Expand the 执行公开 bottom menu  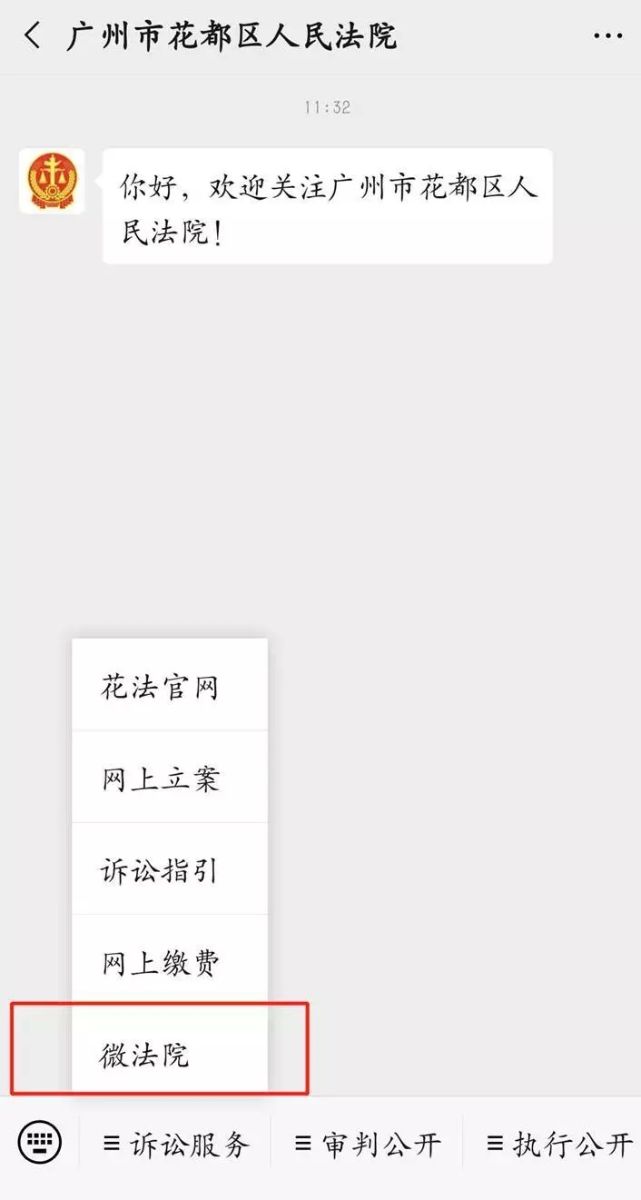point(555,1144)
